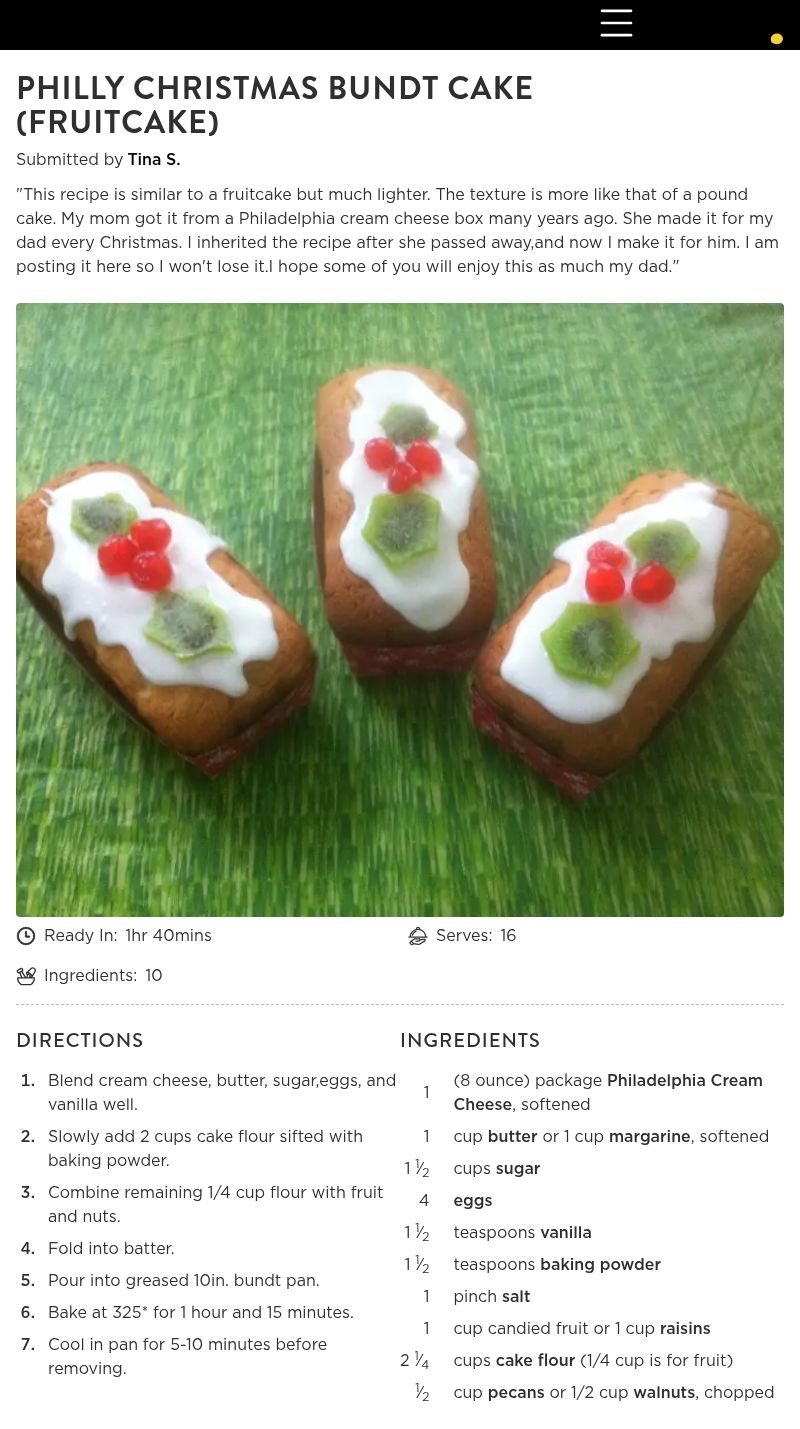
Task: Select the eggs ingredient link
Action: point(472,1201)
